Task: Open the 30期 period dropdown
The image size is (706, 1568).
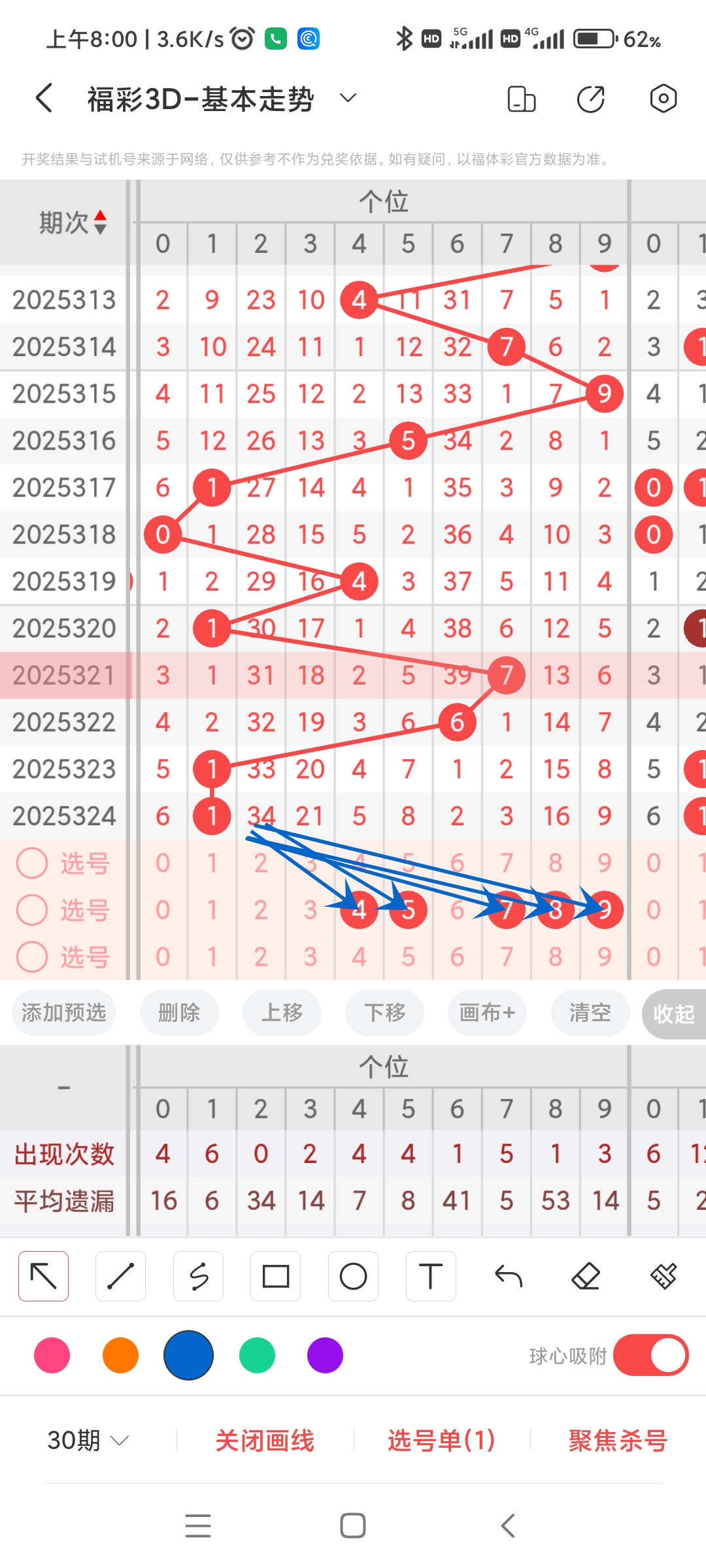Action: [x=88, y=1440]
